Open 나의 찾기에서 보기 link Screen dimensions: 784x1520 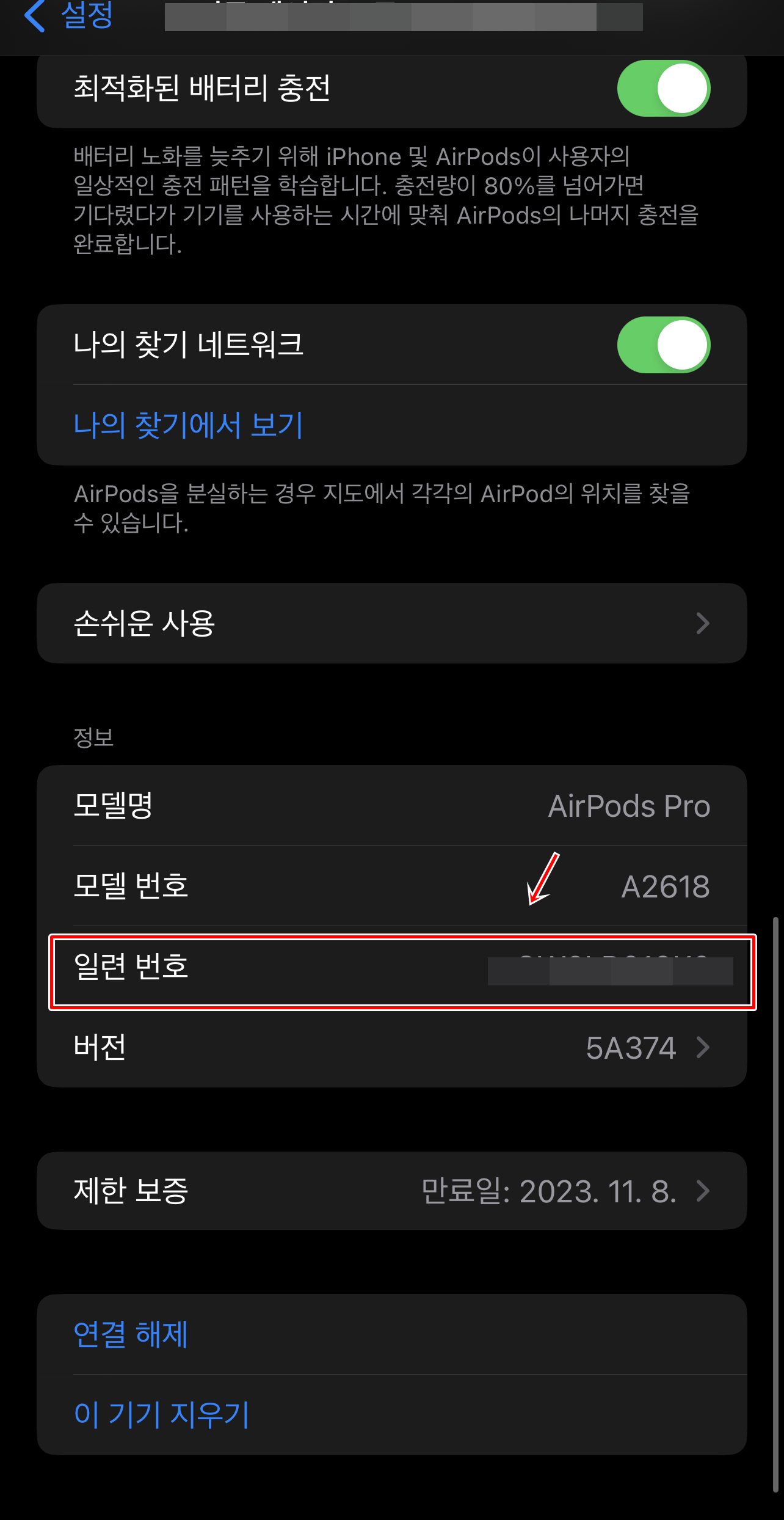[x=188, y=425]
